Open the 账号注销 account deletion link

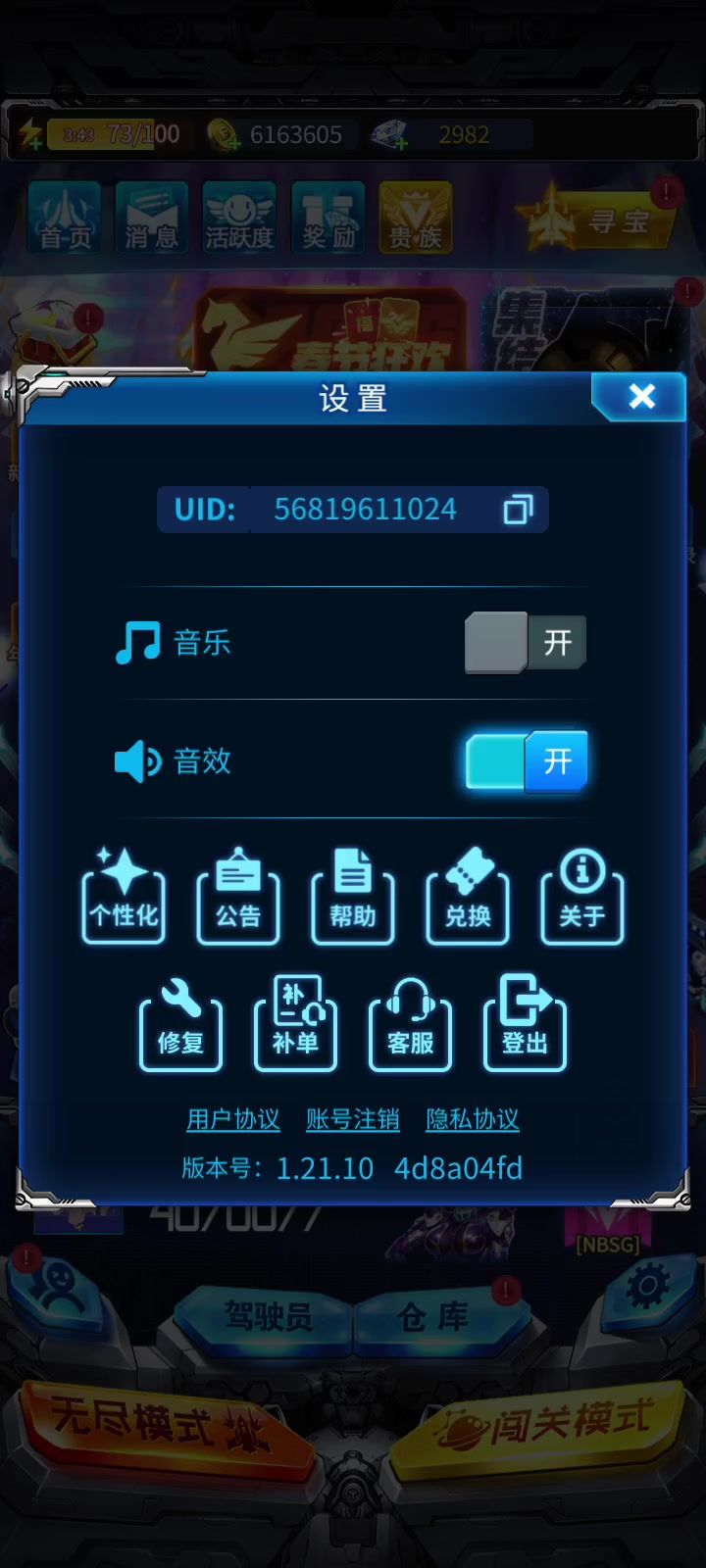353,1119
